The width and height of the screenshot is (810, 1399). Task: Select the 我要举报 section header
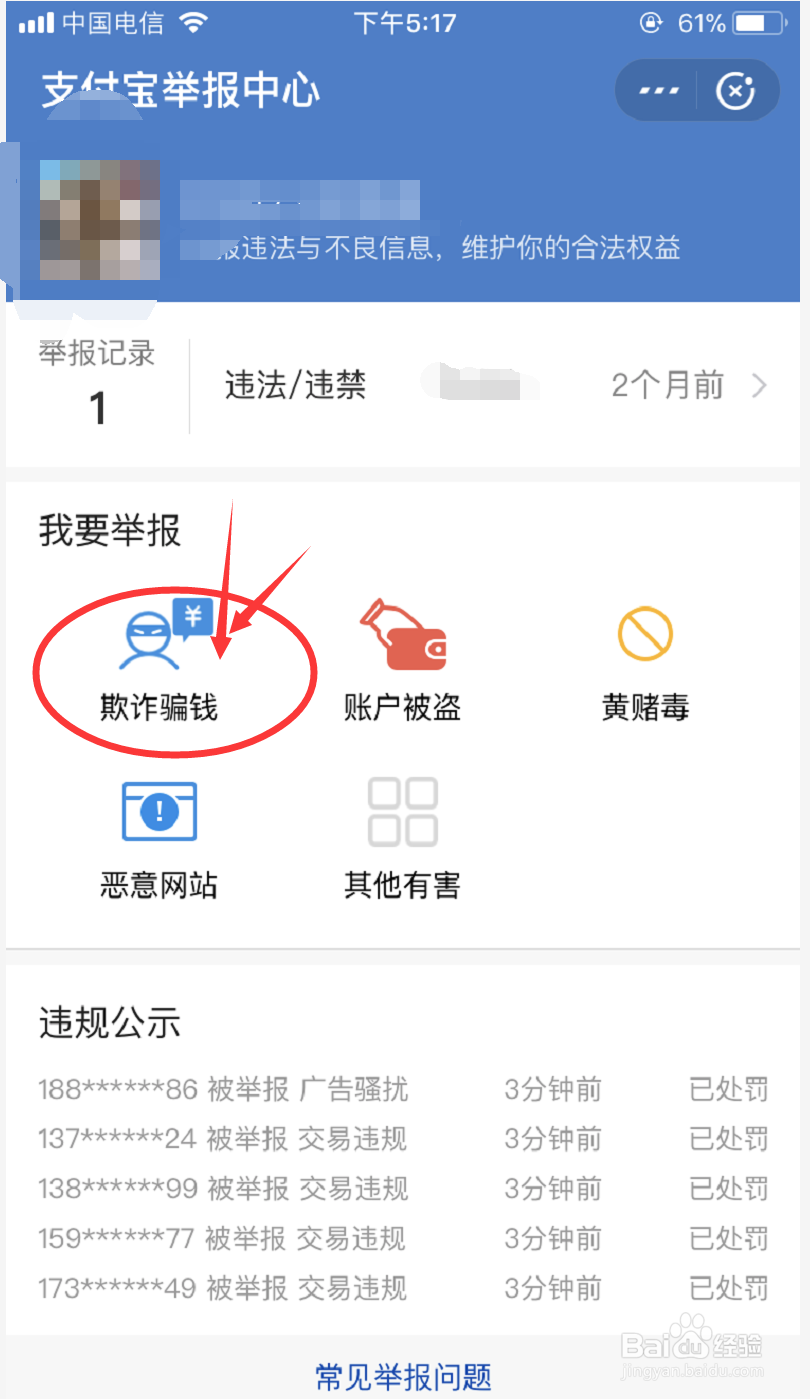108,531
